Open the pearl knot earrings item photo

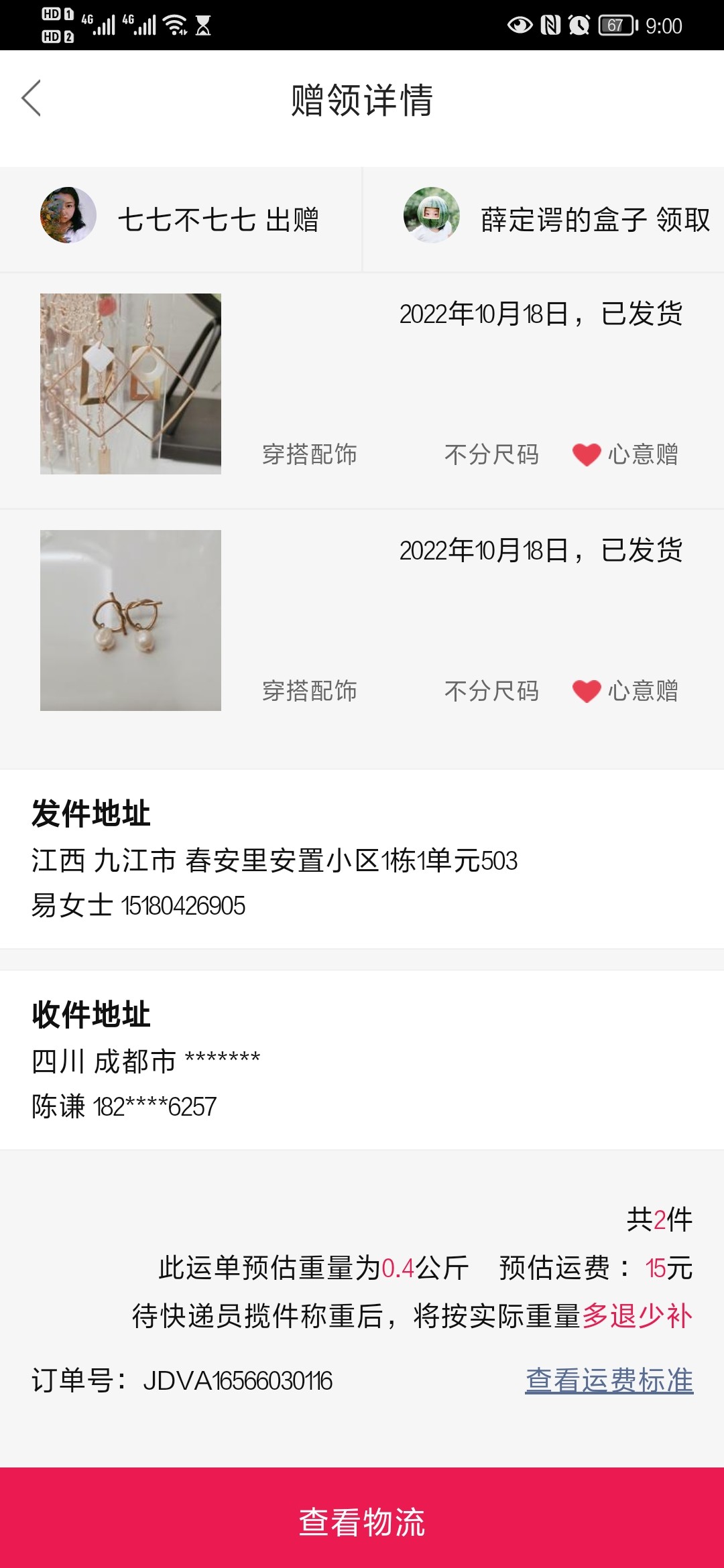click(131, 620)
